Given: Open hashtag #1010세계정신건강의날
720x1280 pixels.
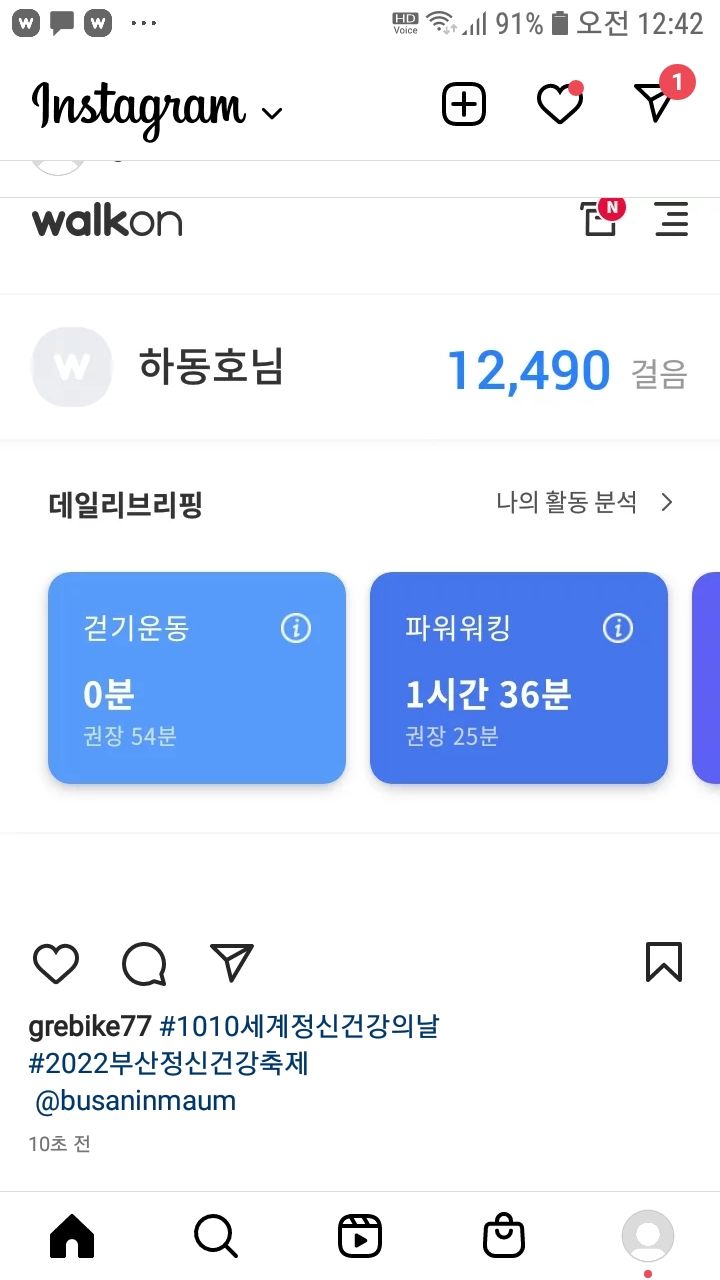Looking at the screenshot, I should (x=299, y=1026).
